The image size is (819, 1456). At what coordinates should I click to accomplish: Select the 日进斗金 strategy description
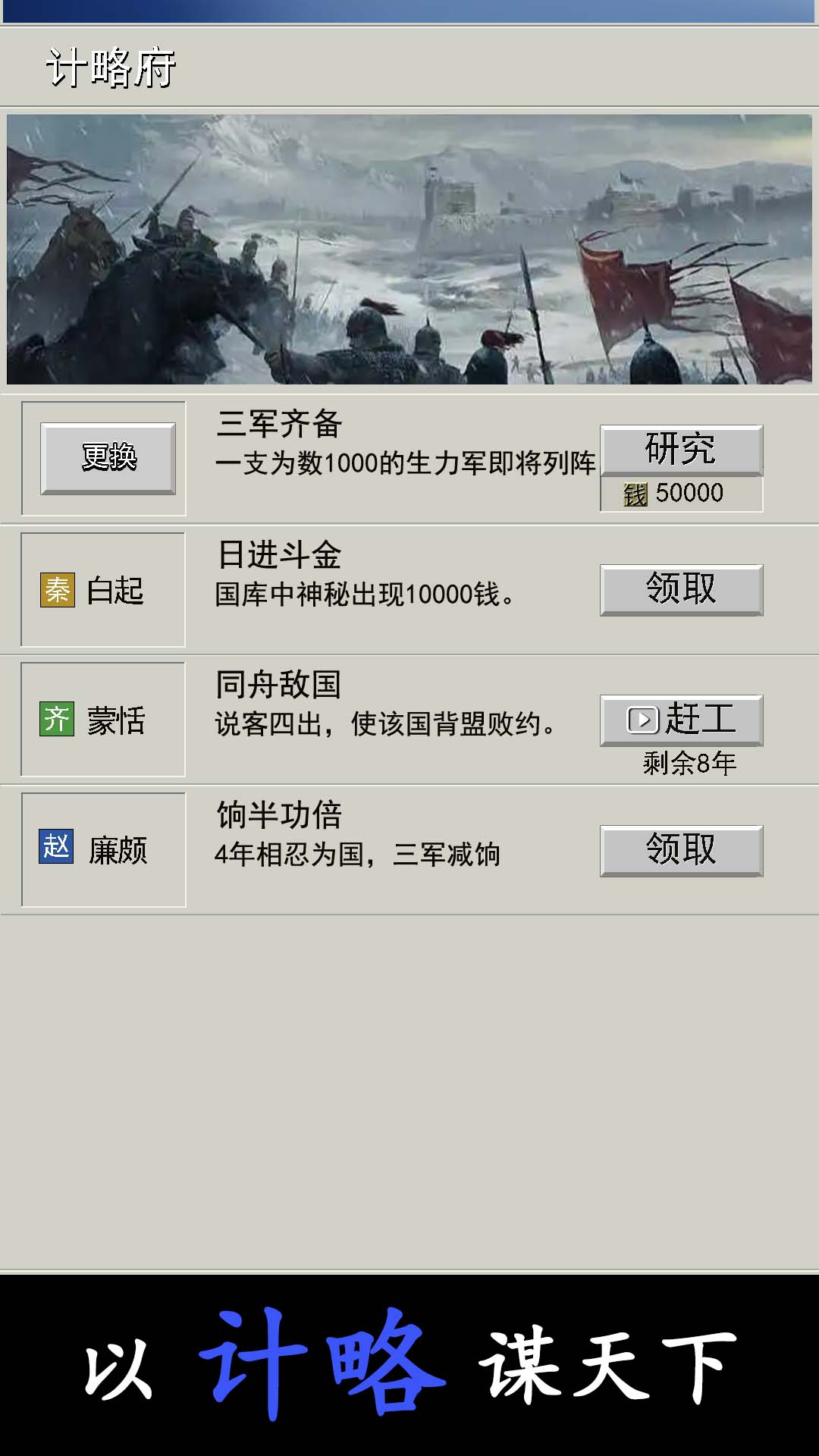coord(364,595)
